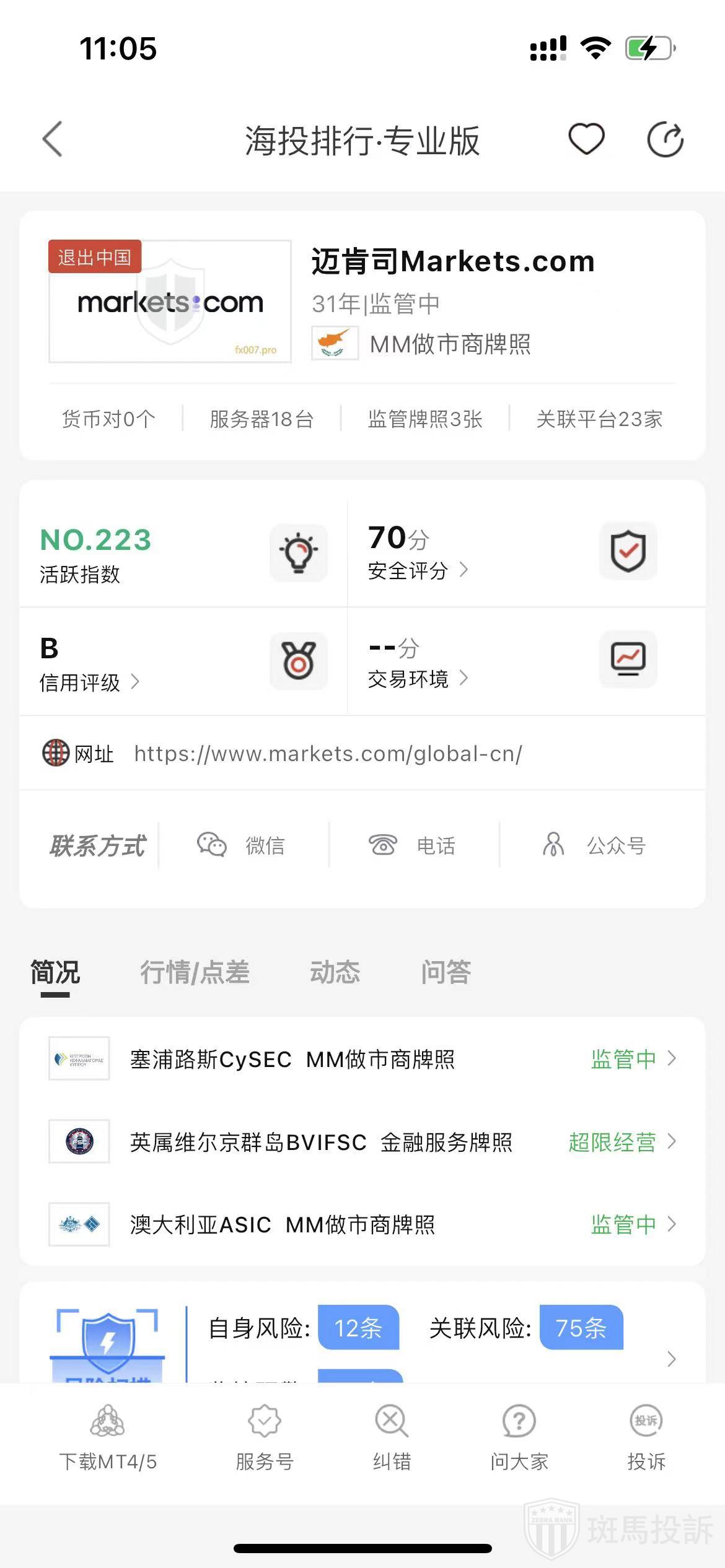Open the 塞浦路斯CySEC license row

tap(362, 1059)
